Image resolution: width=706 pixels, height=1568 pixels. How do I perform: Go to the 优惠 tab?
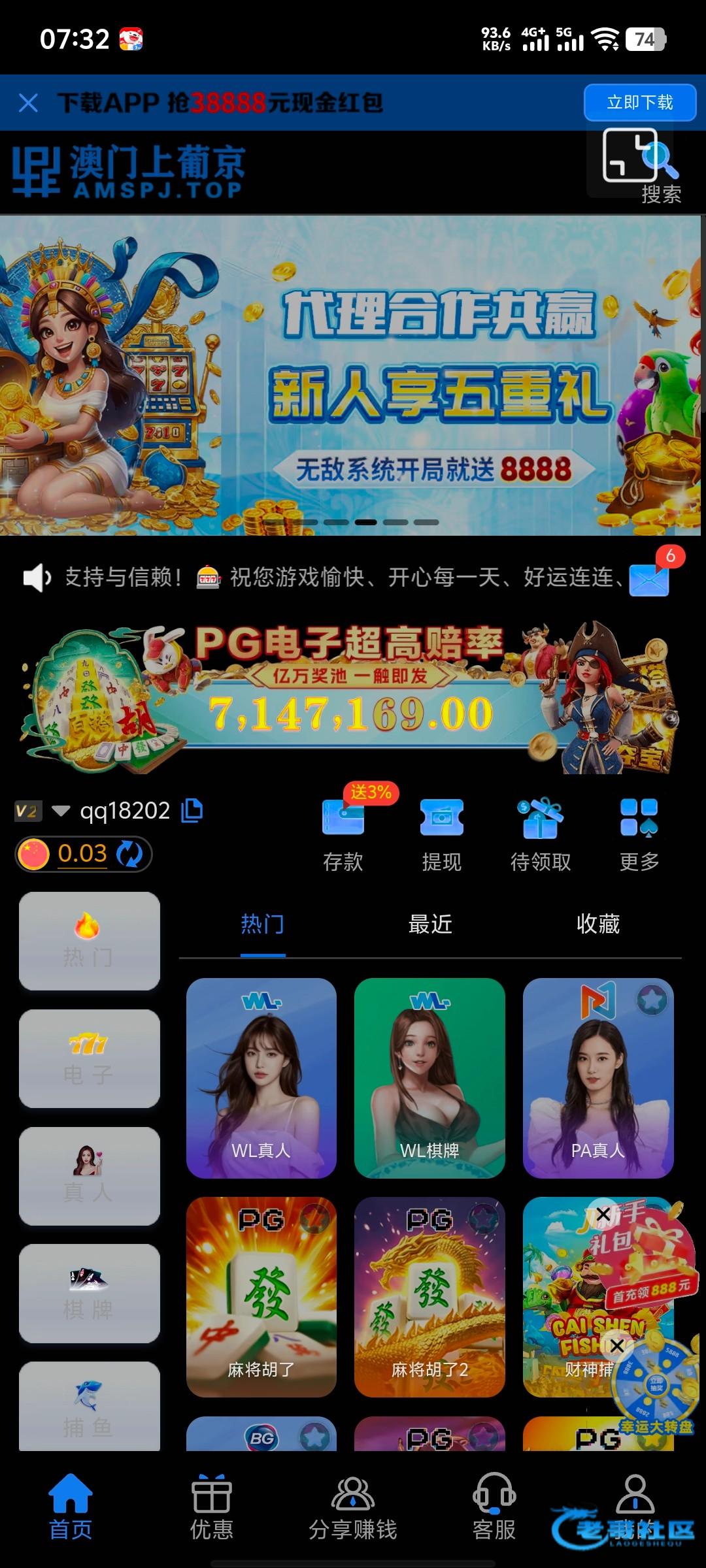(211, 1506)
